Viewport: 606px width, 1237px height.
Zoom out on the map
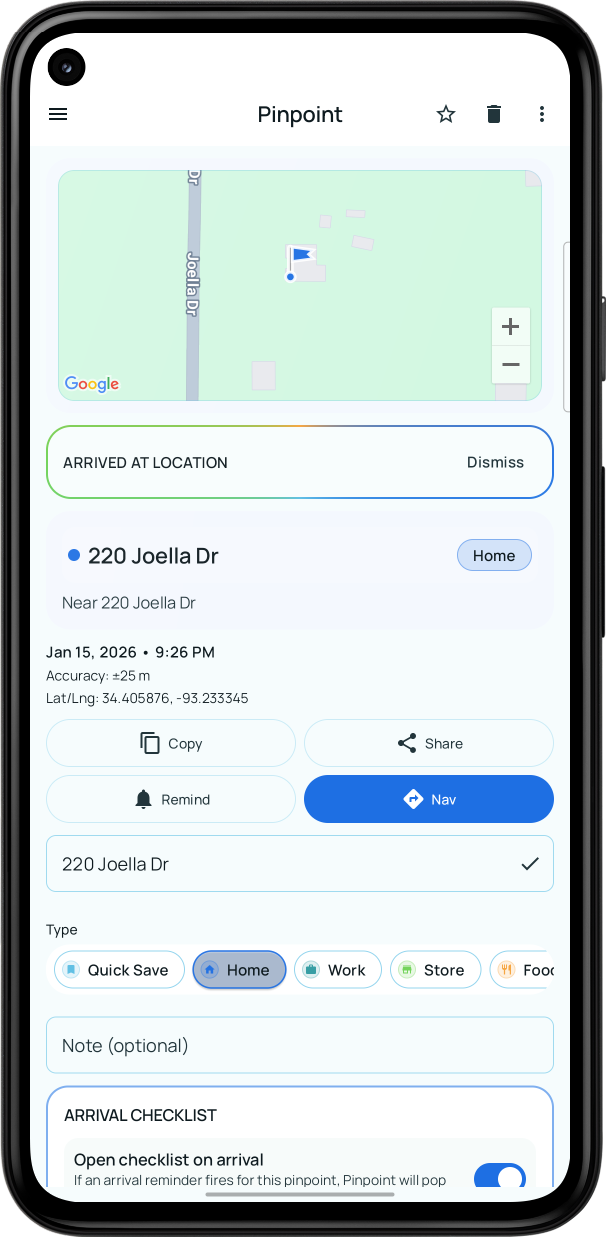click(510, 365)
